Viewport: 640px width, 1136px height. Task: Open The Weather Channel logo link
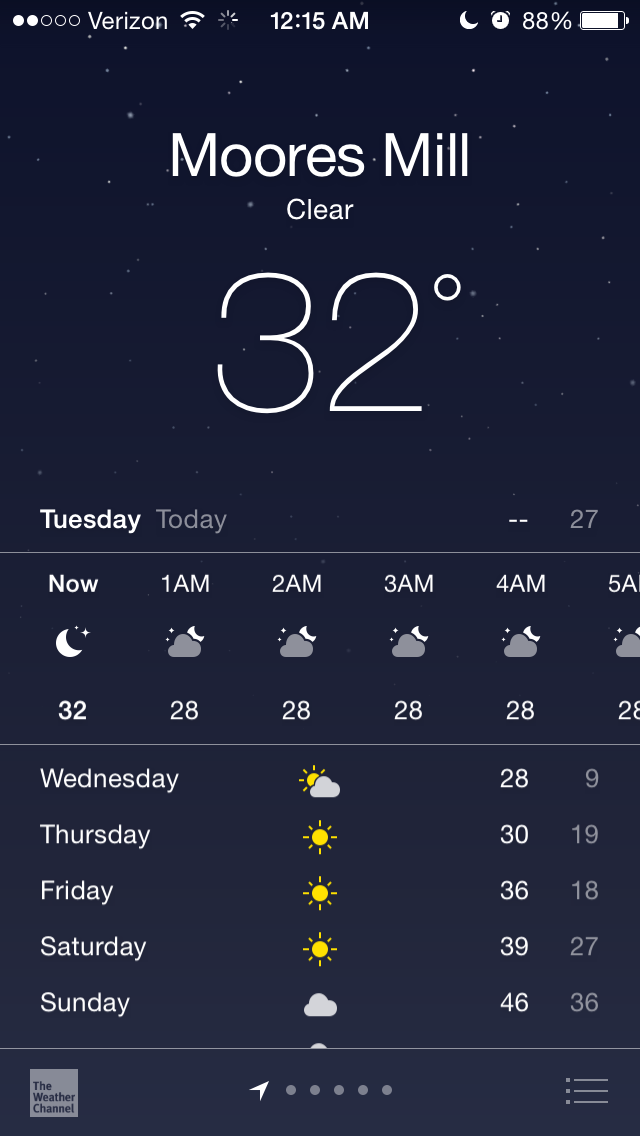coord(54,1092)
